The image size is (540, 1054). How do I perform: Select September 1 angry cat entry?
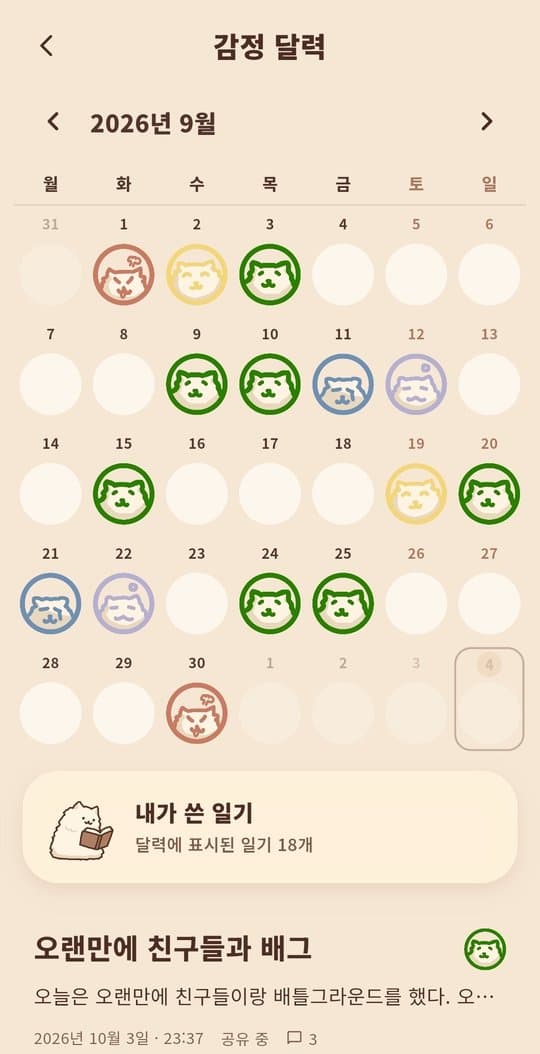click(x=123, y=274)
